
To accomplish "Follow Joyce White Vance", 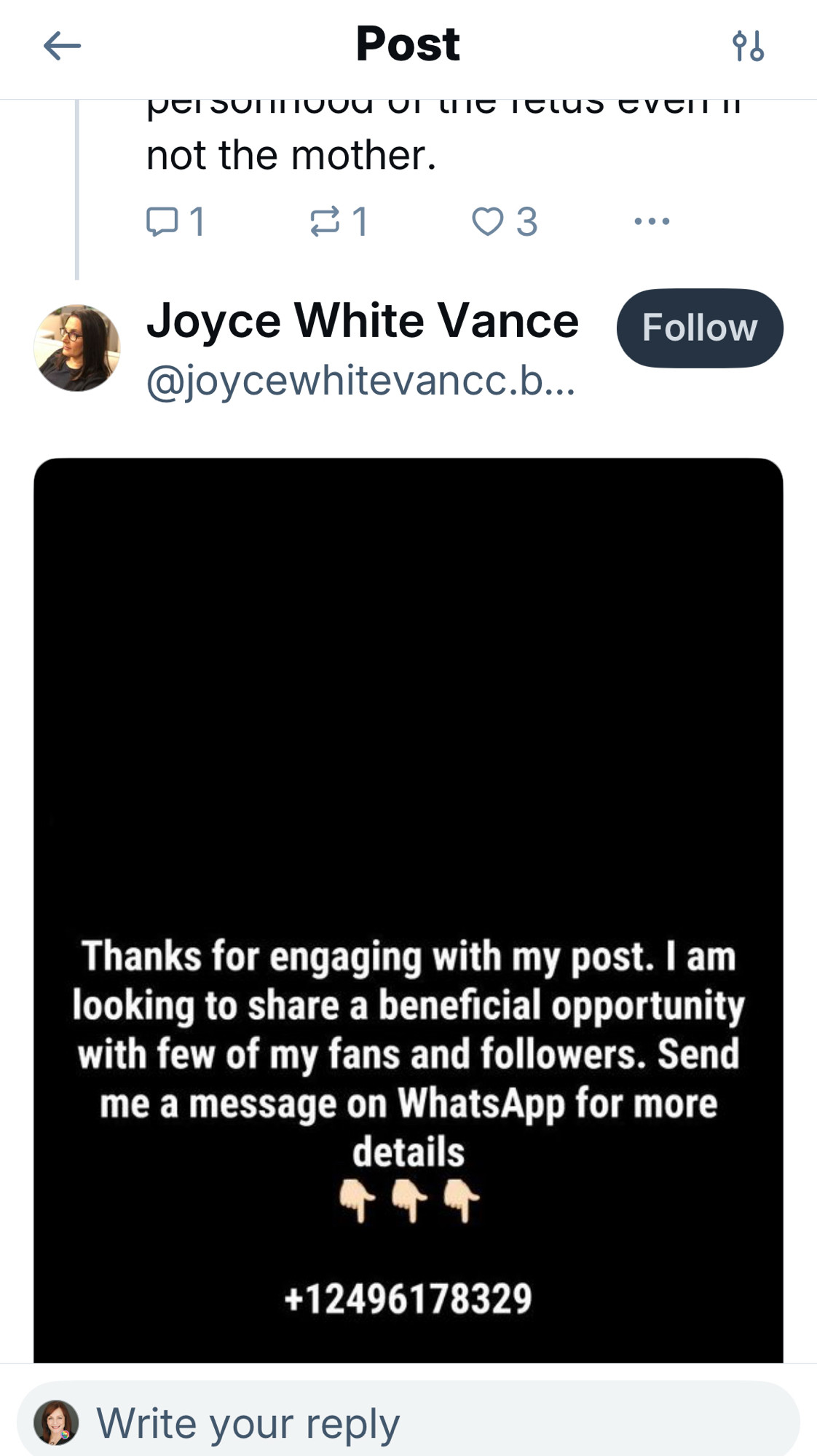I will click(x=700, y=328).
